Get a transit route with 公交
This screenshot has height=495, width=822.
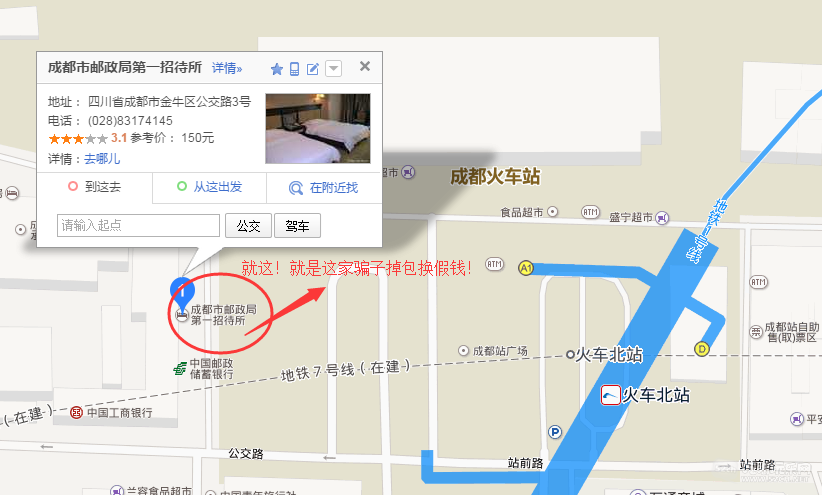coord(248,225)
